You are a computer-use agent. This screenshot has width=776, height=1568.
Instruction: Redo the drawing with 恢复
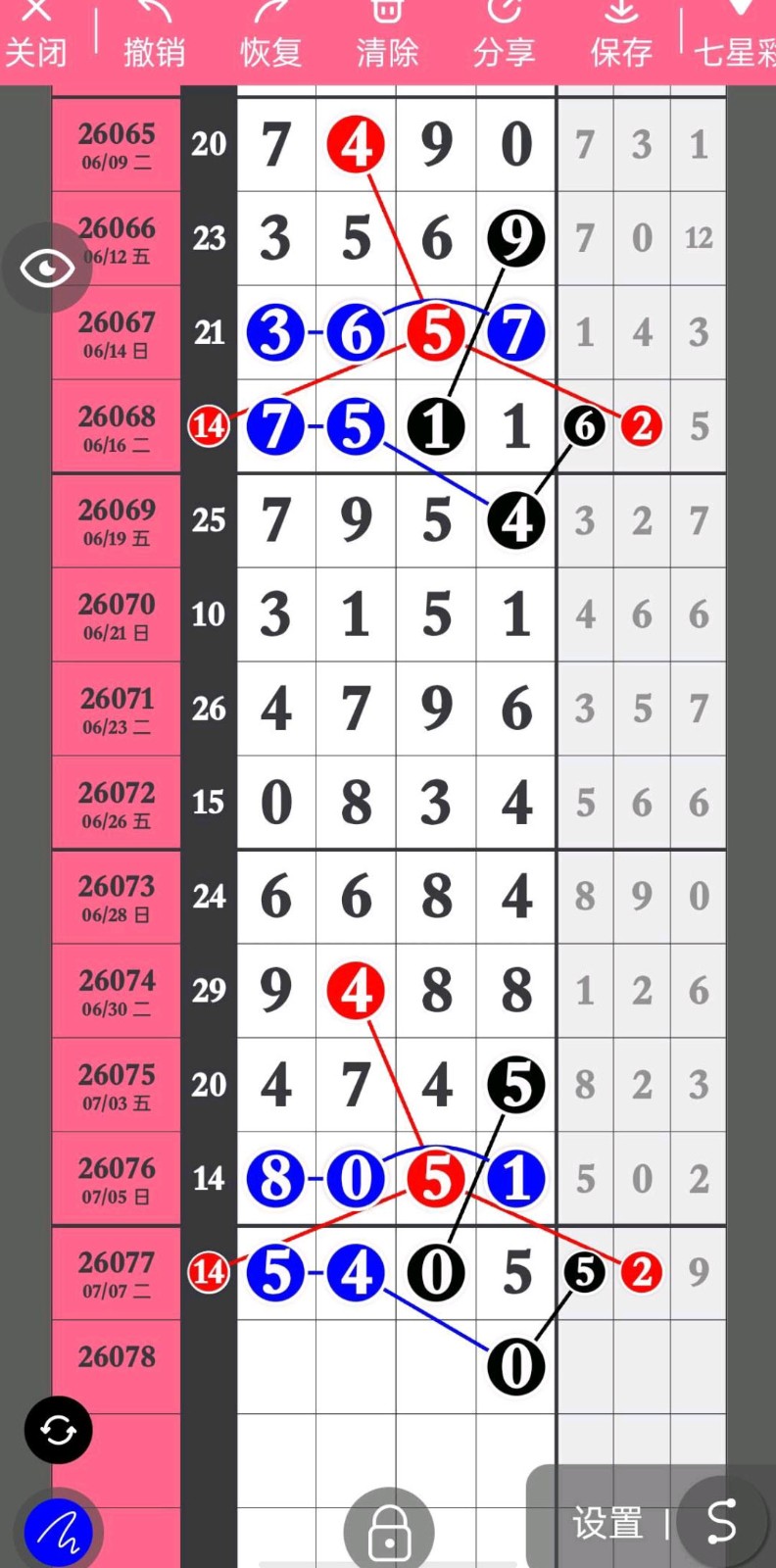point(270,37)
